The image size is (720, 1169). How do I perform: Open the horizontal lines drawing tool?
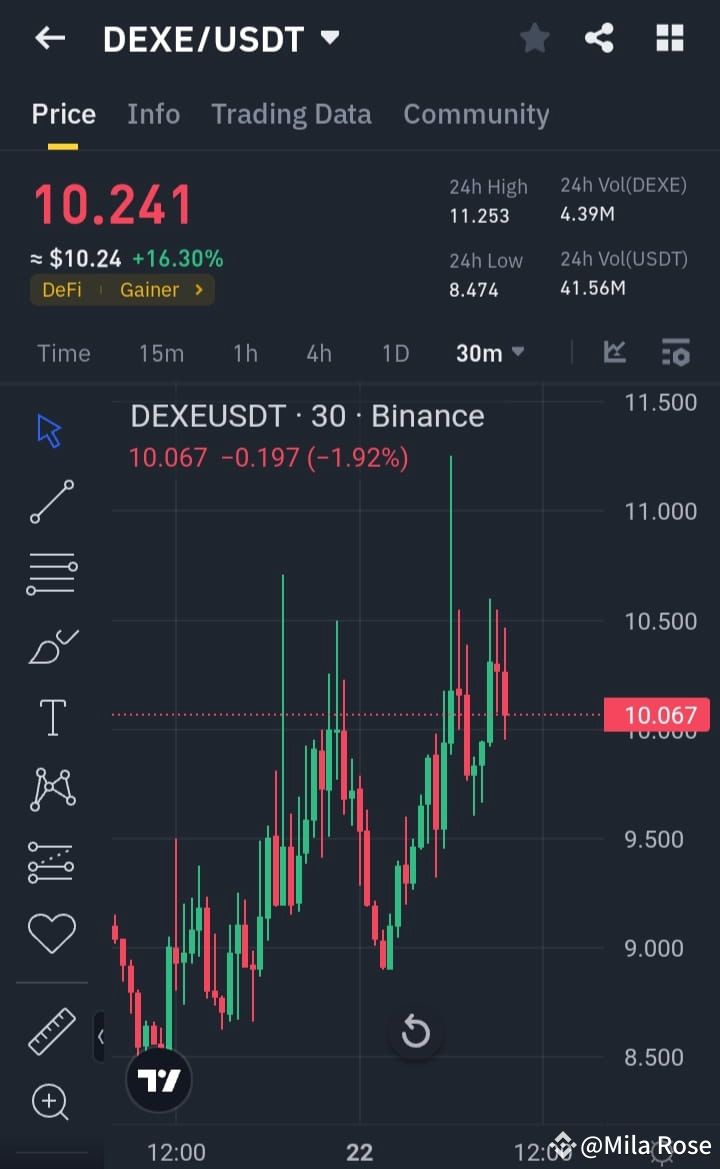pyautogui.click(x=50, y=572)
